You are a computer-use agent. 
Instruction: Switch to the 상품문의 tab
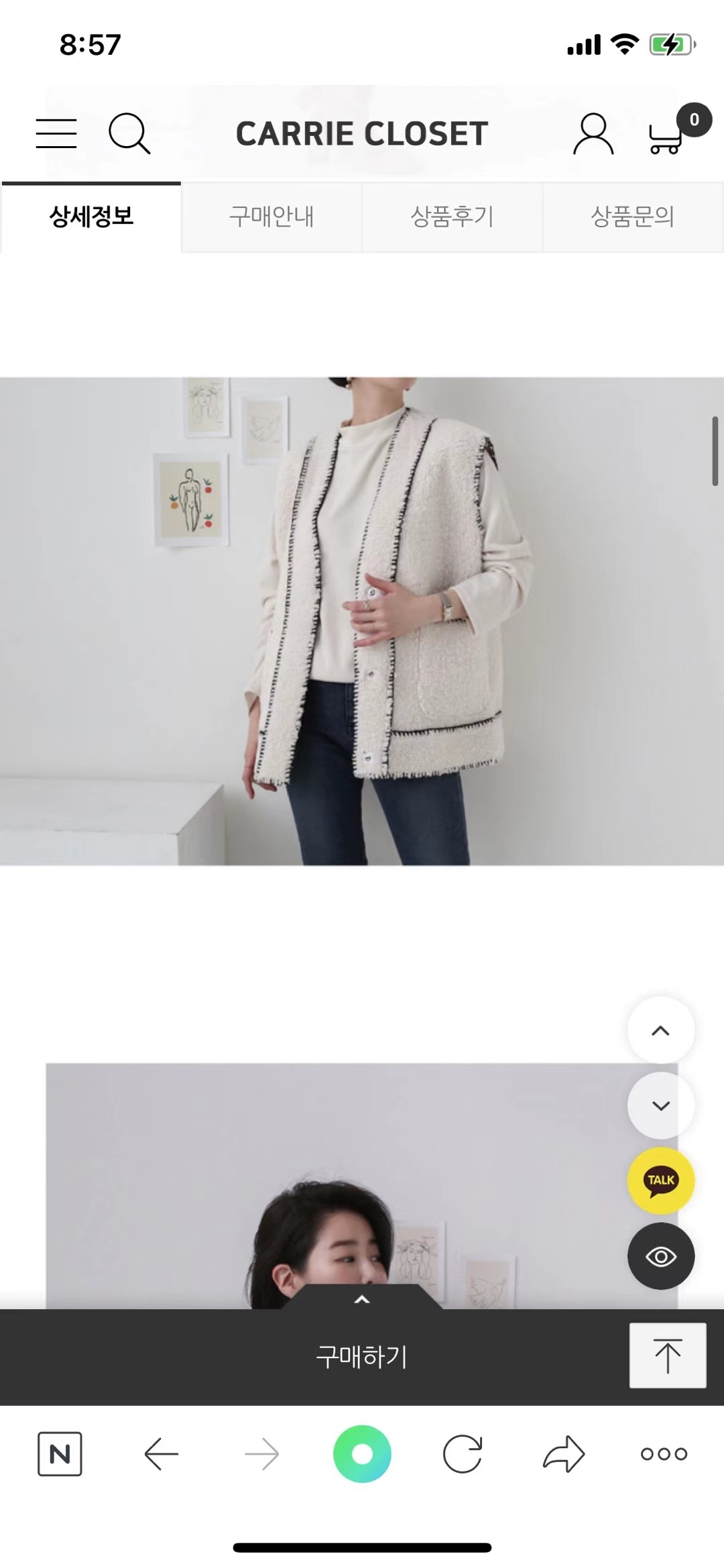[632, 217]
